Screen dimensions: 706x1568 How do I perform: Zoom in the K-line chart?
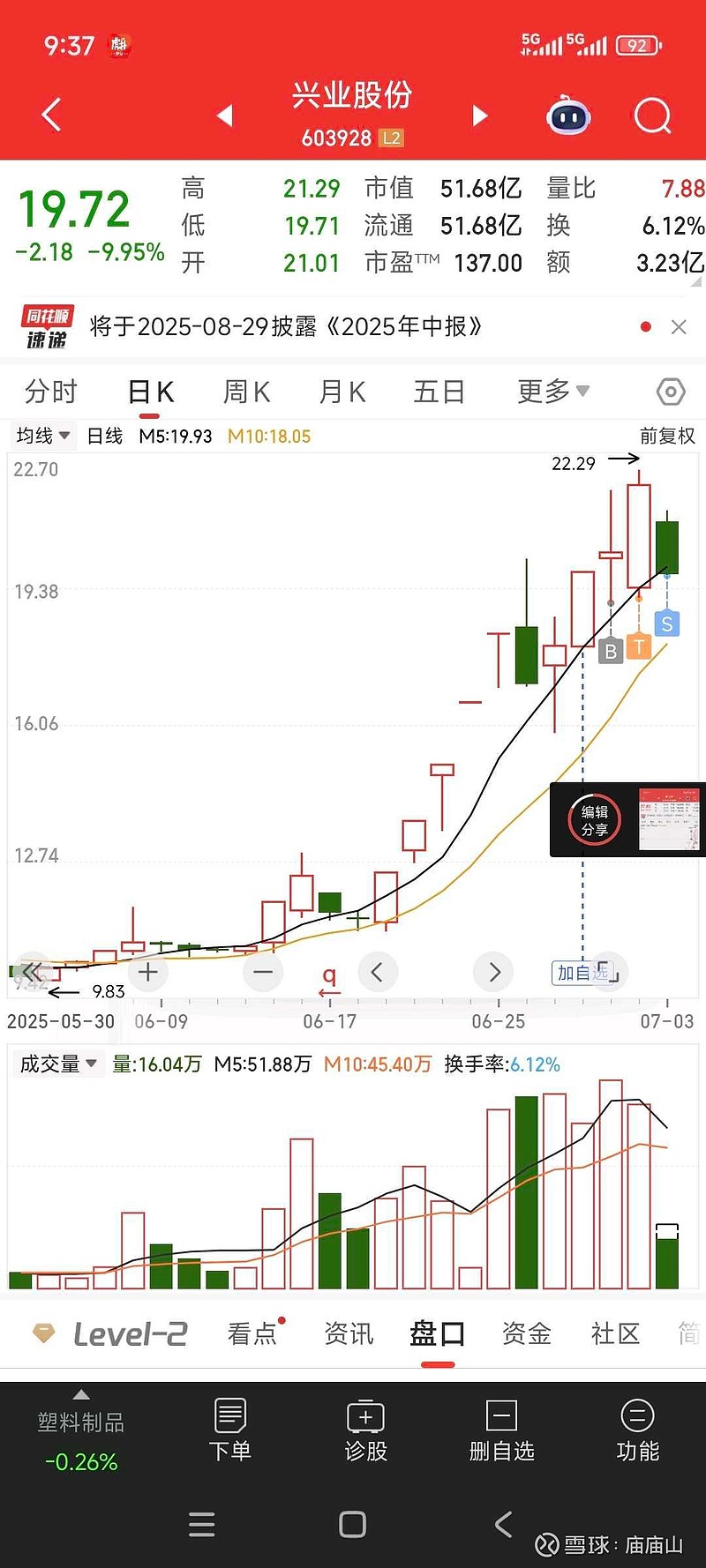(148, 972)
